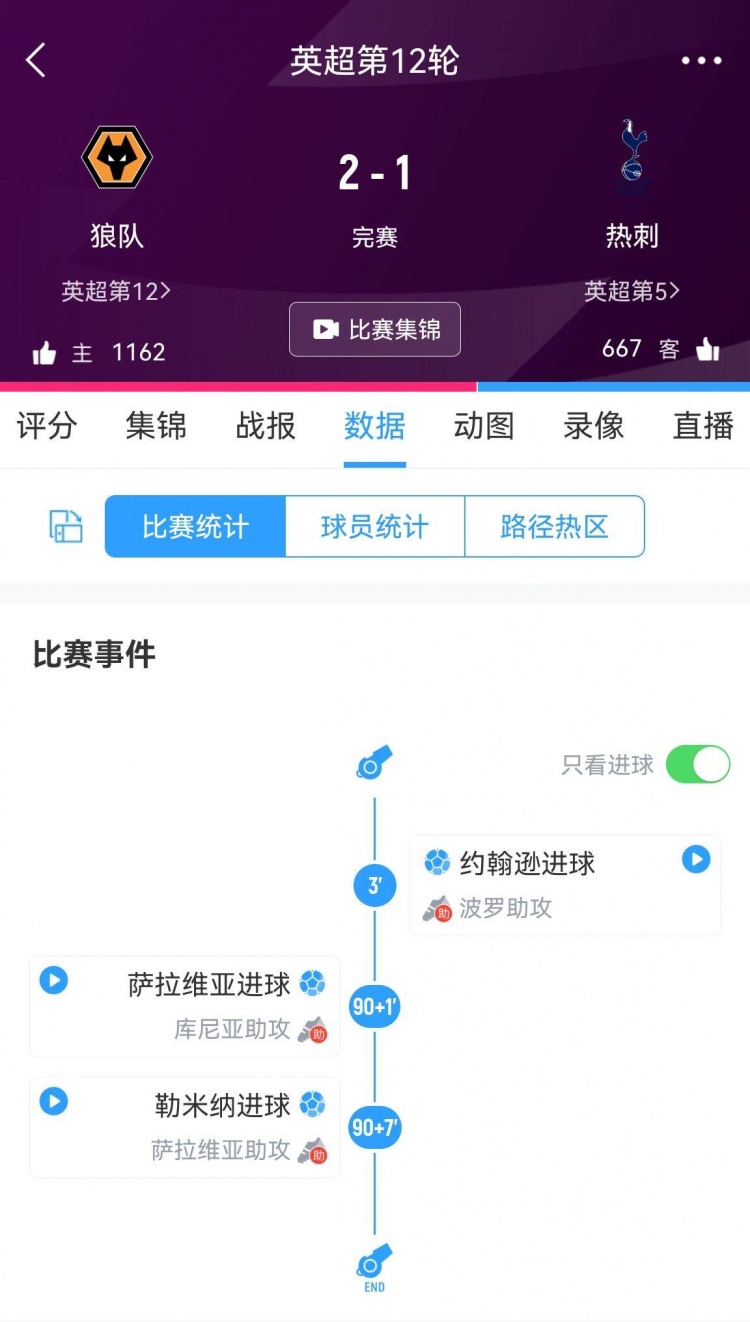
Task: Open 热刺 league ranking 英超第5
Action: 632,291
